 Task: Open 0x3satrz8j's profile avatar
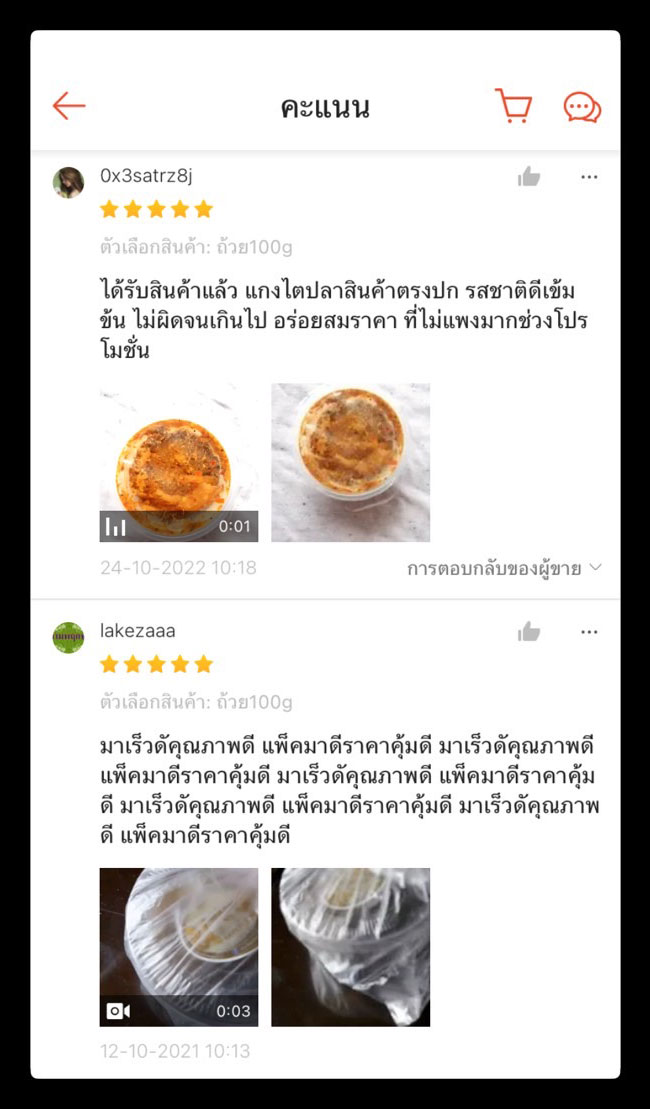click(68, 183)
